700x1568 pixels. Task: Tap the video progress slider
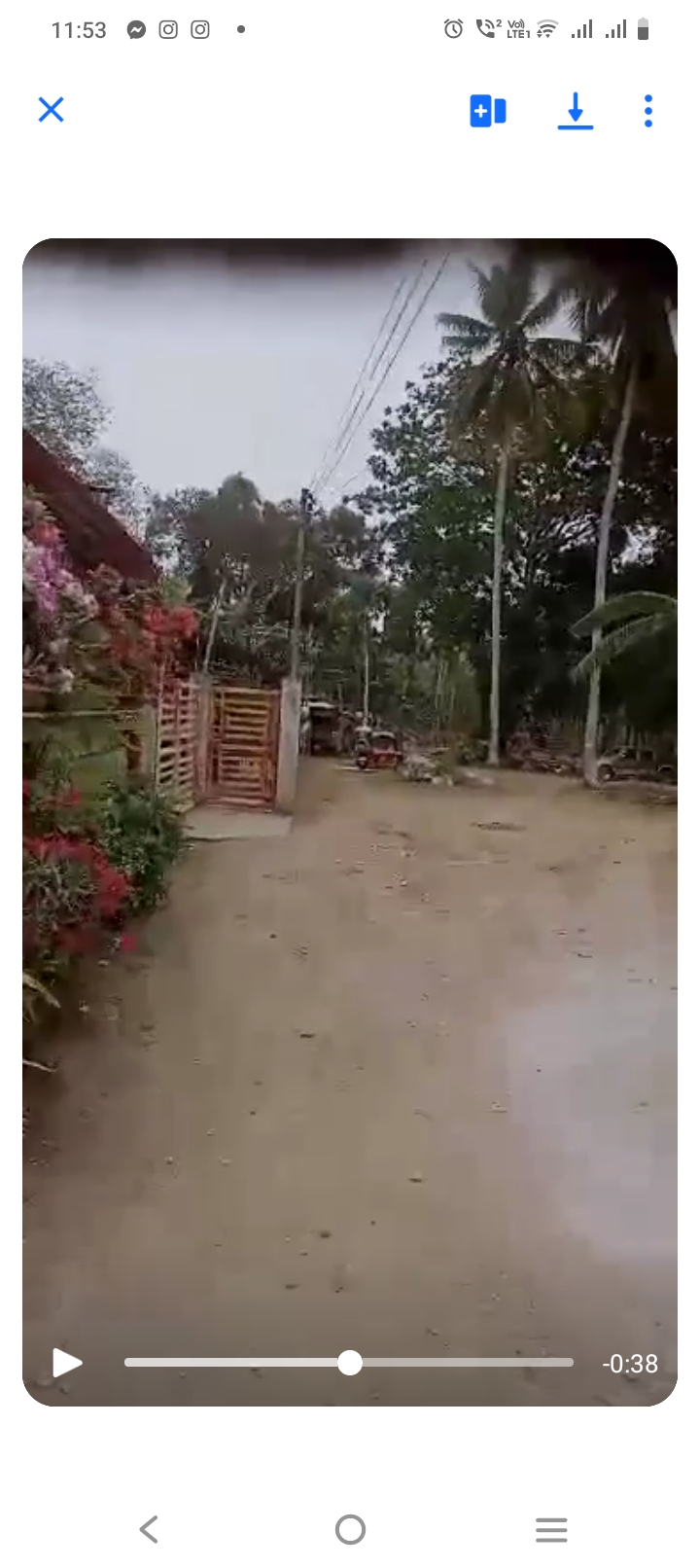tap(349, 1363)
